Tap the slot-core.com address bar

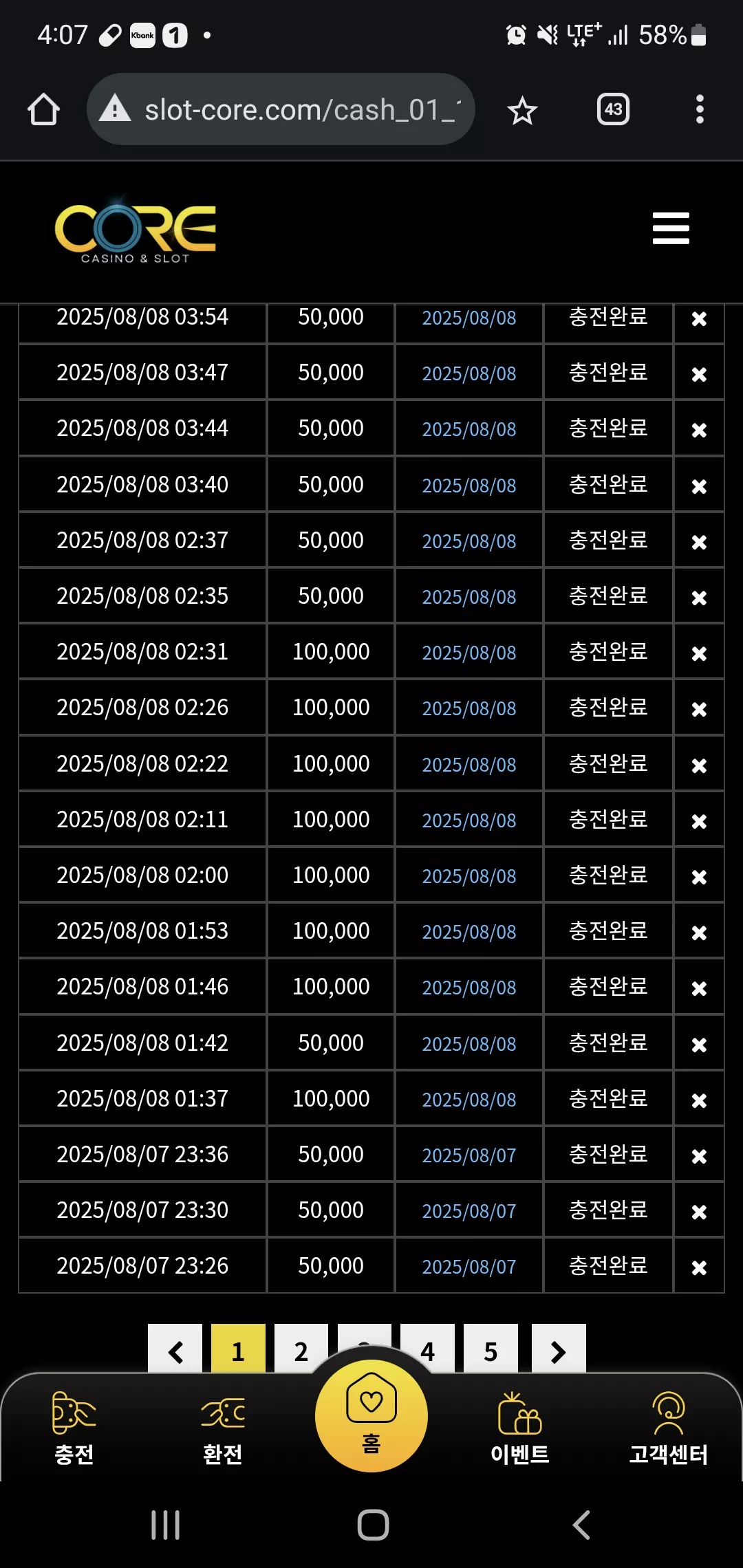click(281, 109)
